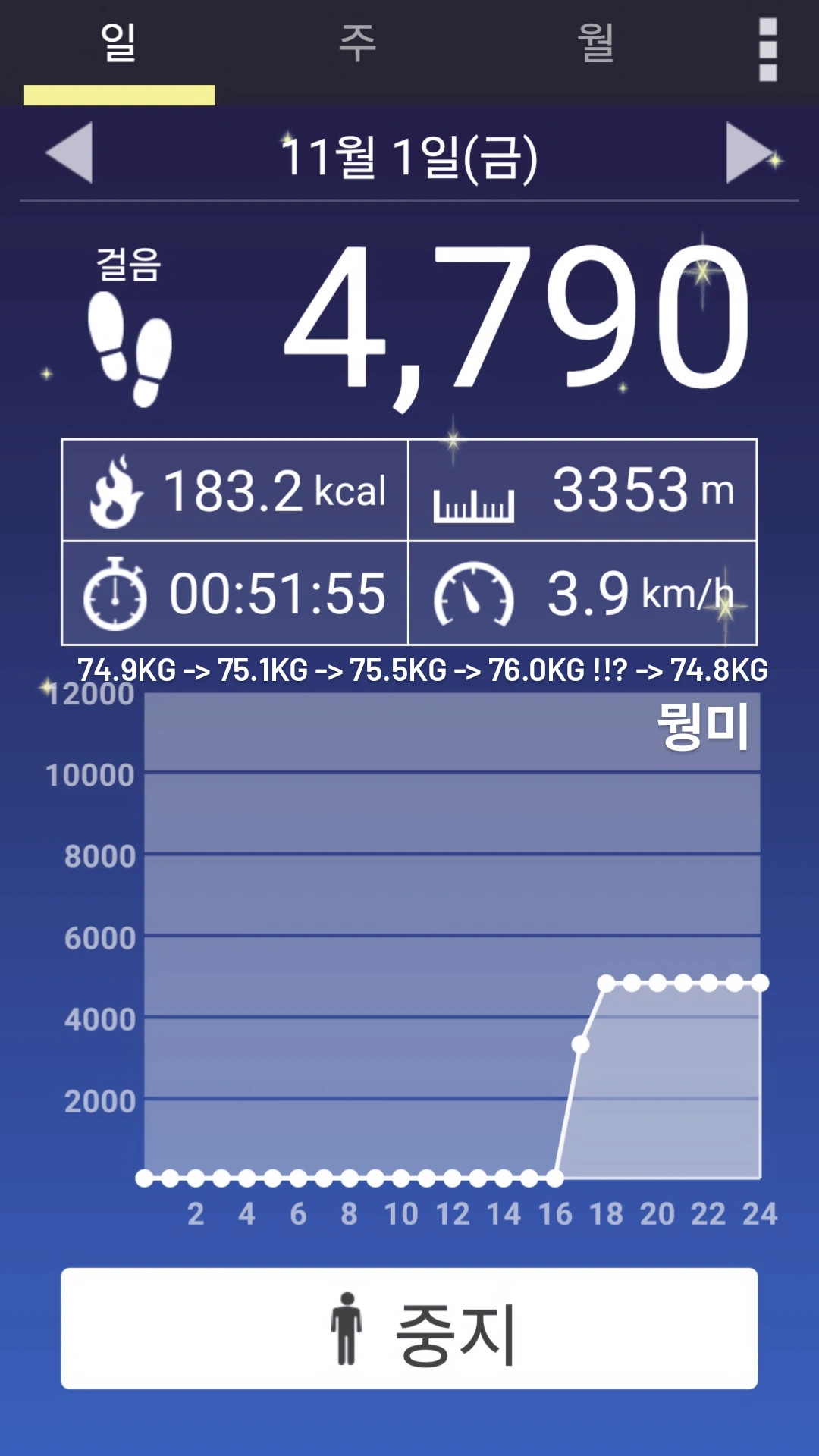Switch to the 월 (month) tab
The image size is (819, 1456).
pos(596,44)
